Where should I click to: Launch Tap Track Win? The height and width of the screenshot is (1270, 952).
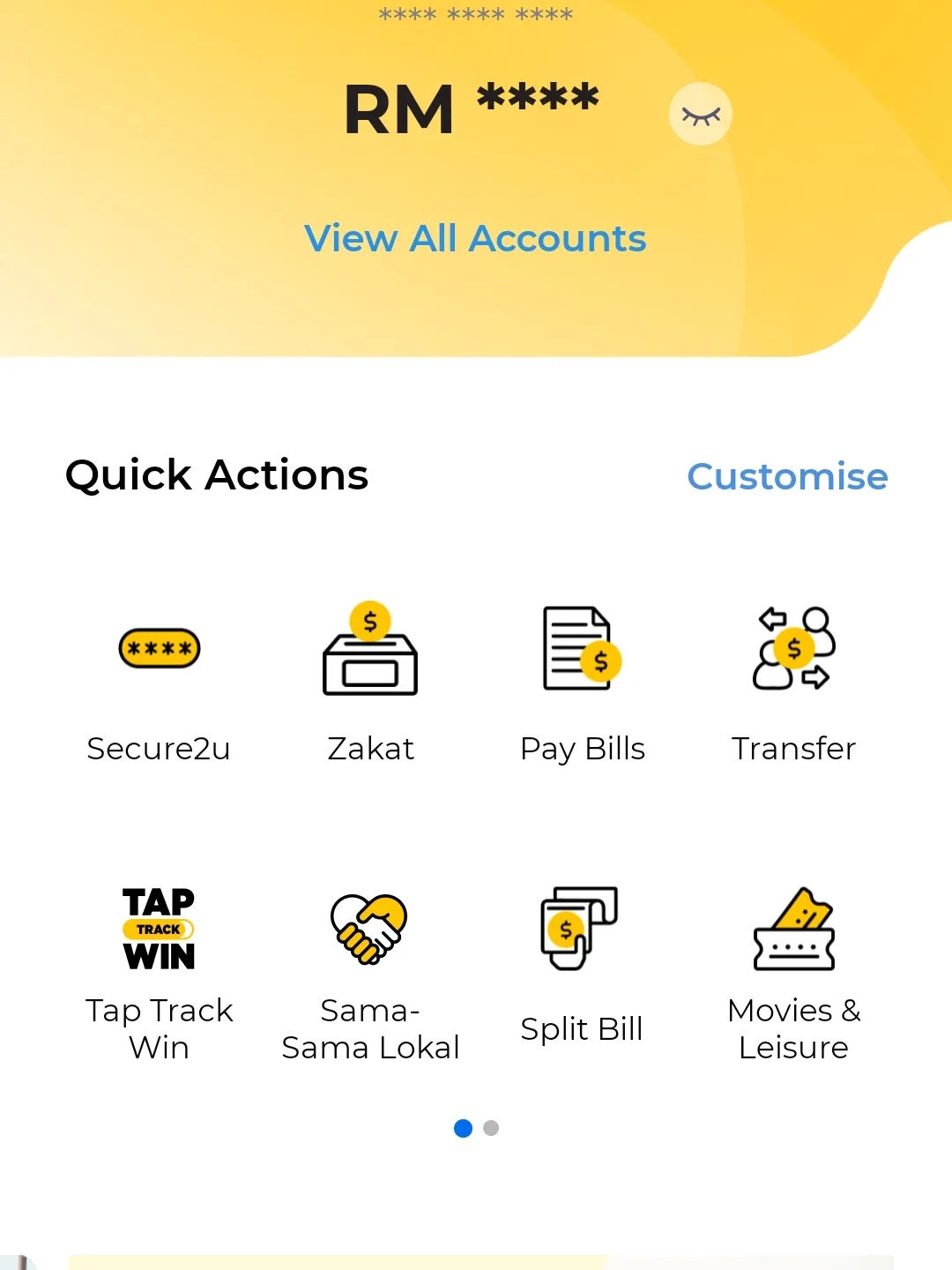click(159, 970)
